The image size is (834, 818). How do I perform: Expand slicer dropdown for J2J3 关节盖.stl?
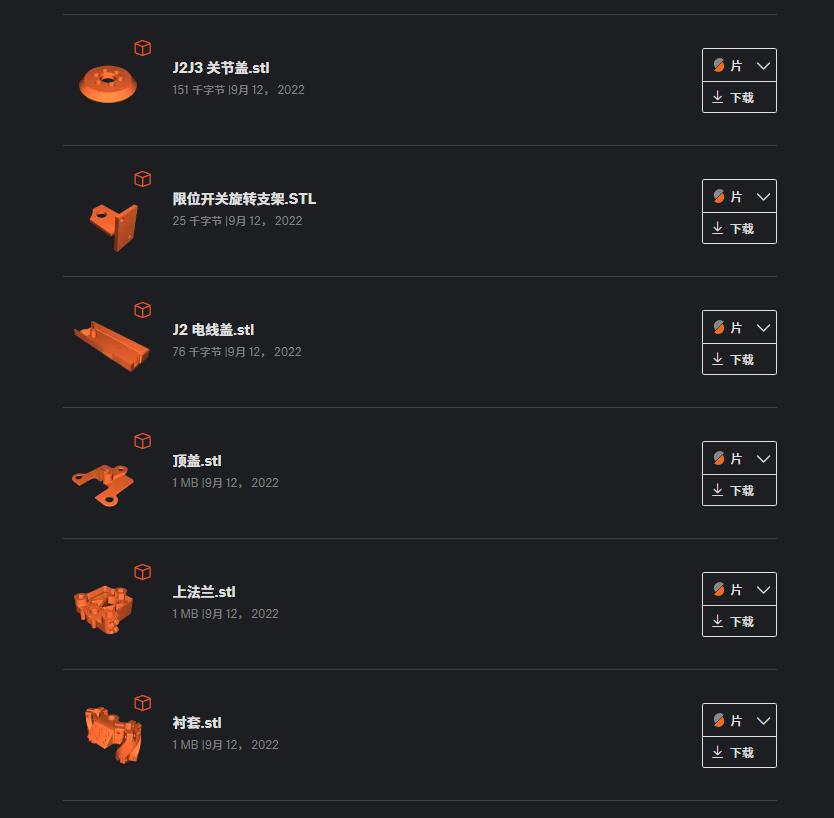(x=763, y=66)
